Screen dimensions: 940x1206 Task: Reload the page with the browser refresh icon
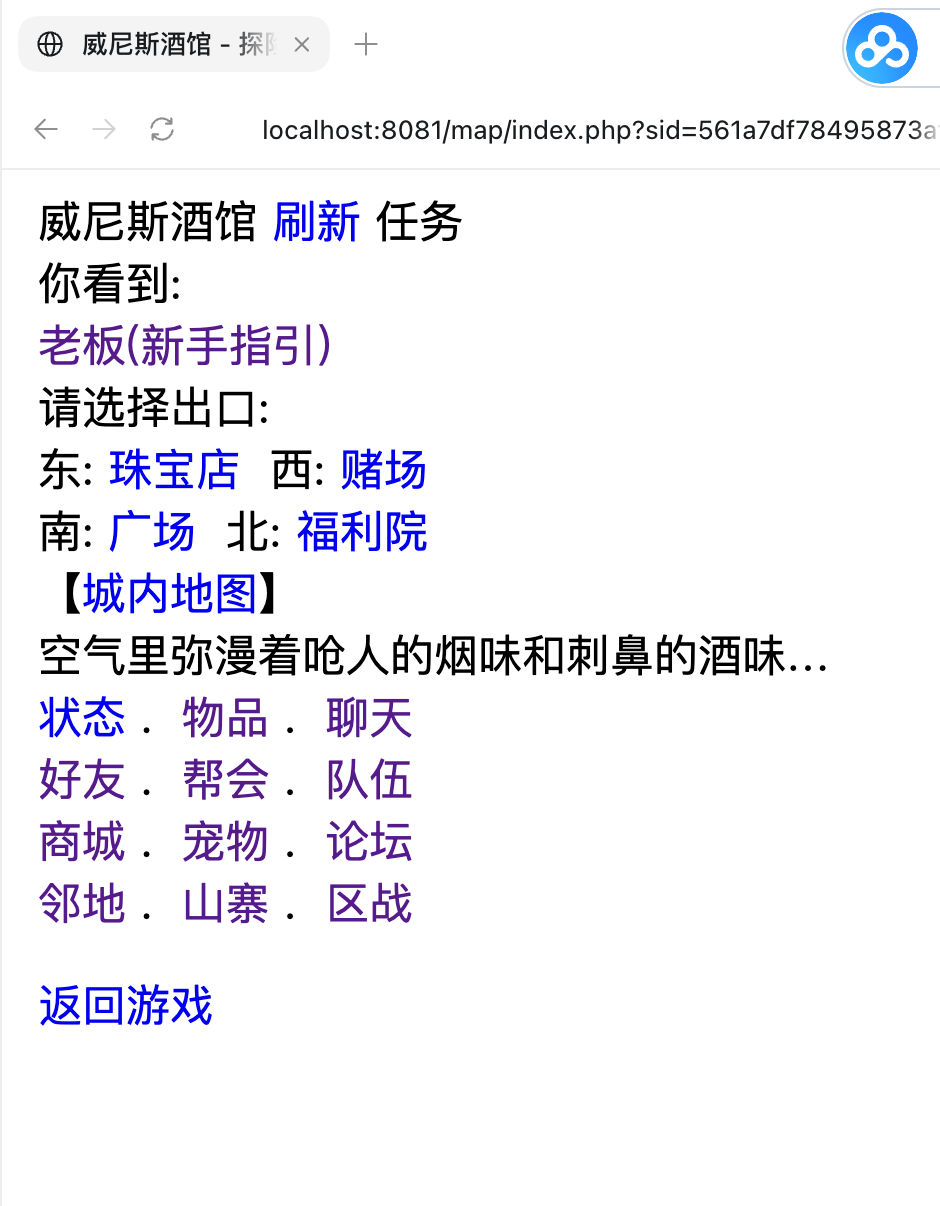[162, 129]
